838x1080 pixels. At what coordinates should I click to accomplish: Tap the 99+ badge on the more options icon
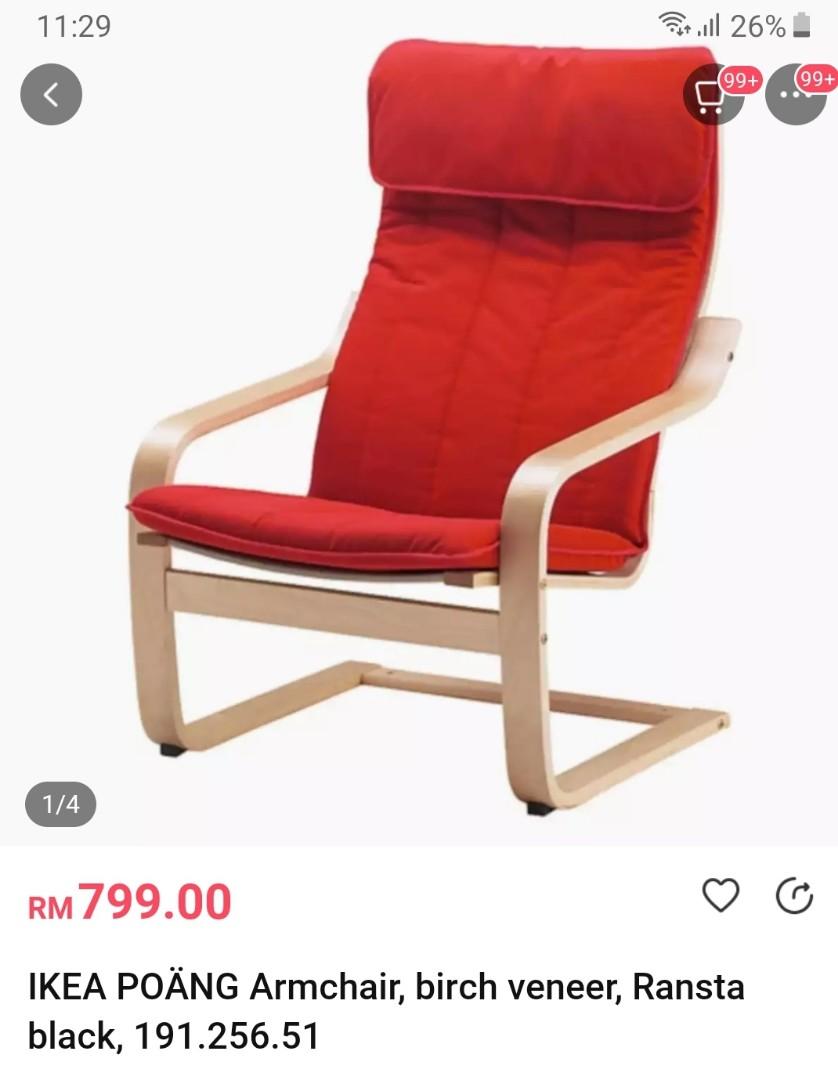[814, 79]
